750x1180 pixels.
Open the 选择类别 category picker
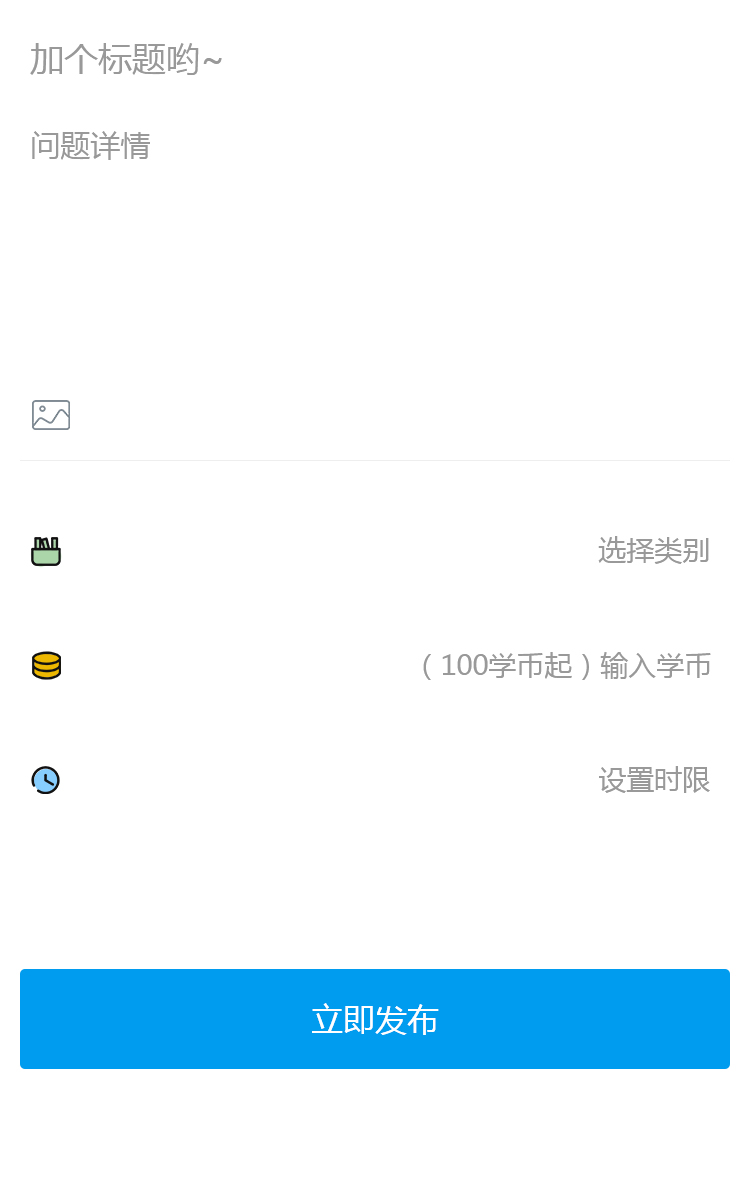point(653,550)
